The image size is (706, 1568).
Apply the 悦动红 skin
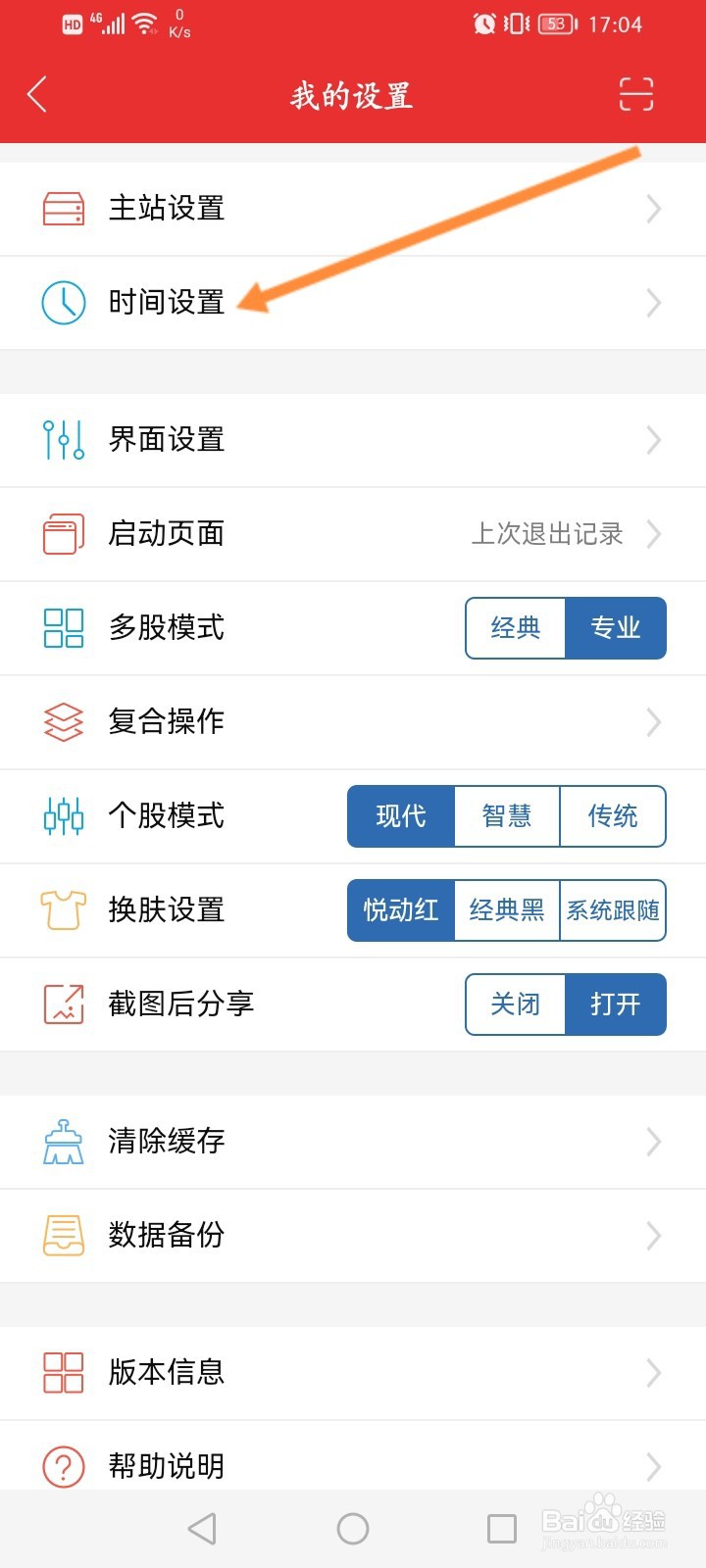coord(401,910)
